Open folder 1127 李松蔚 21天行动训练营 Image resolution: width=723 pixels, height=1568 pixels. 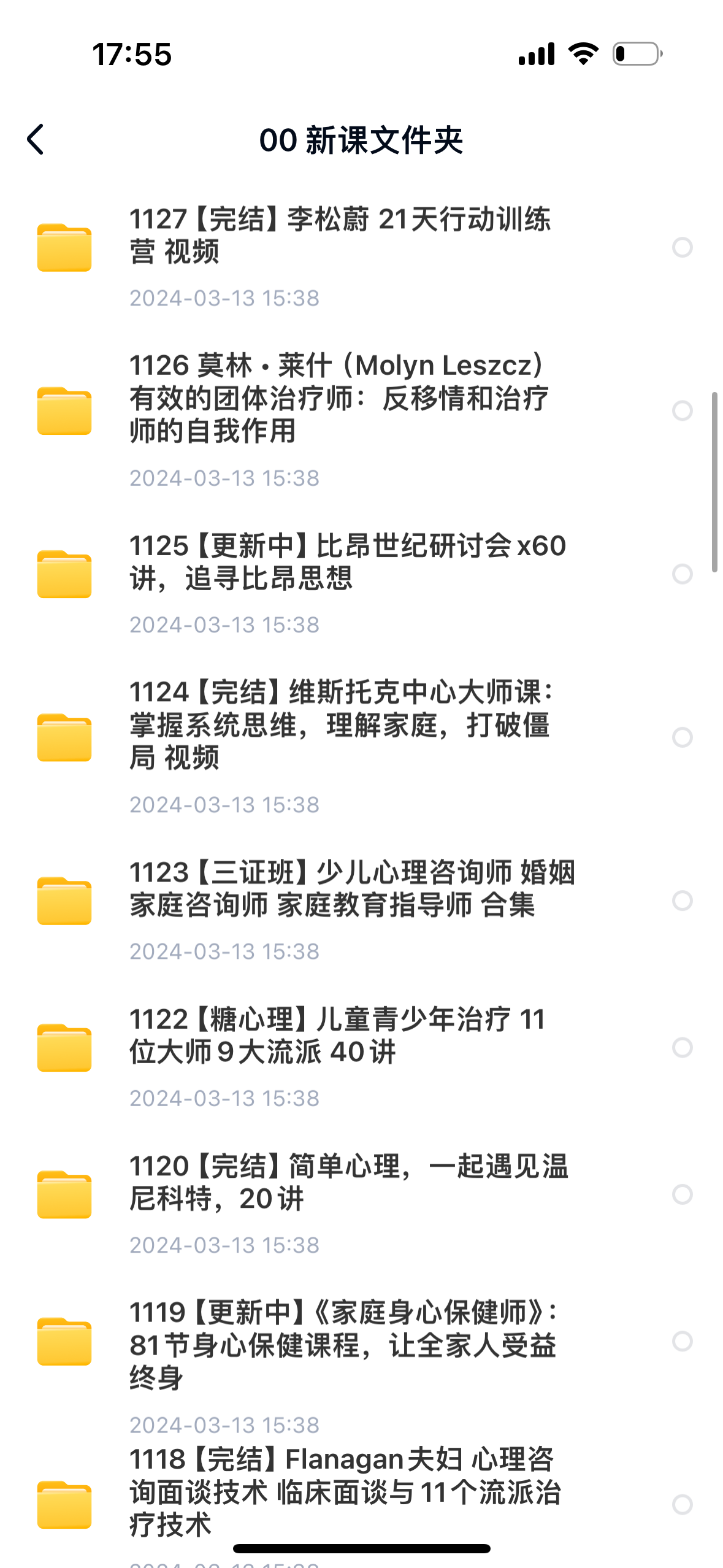coord(340,235)
